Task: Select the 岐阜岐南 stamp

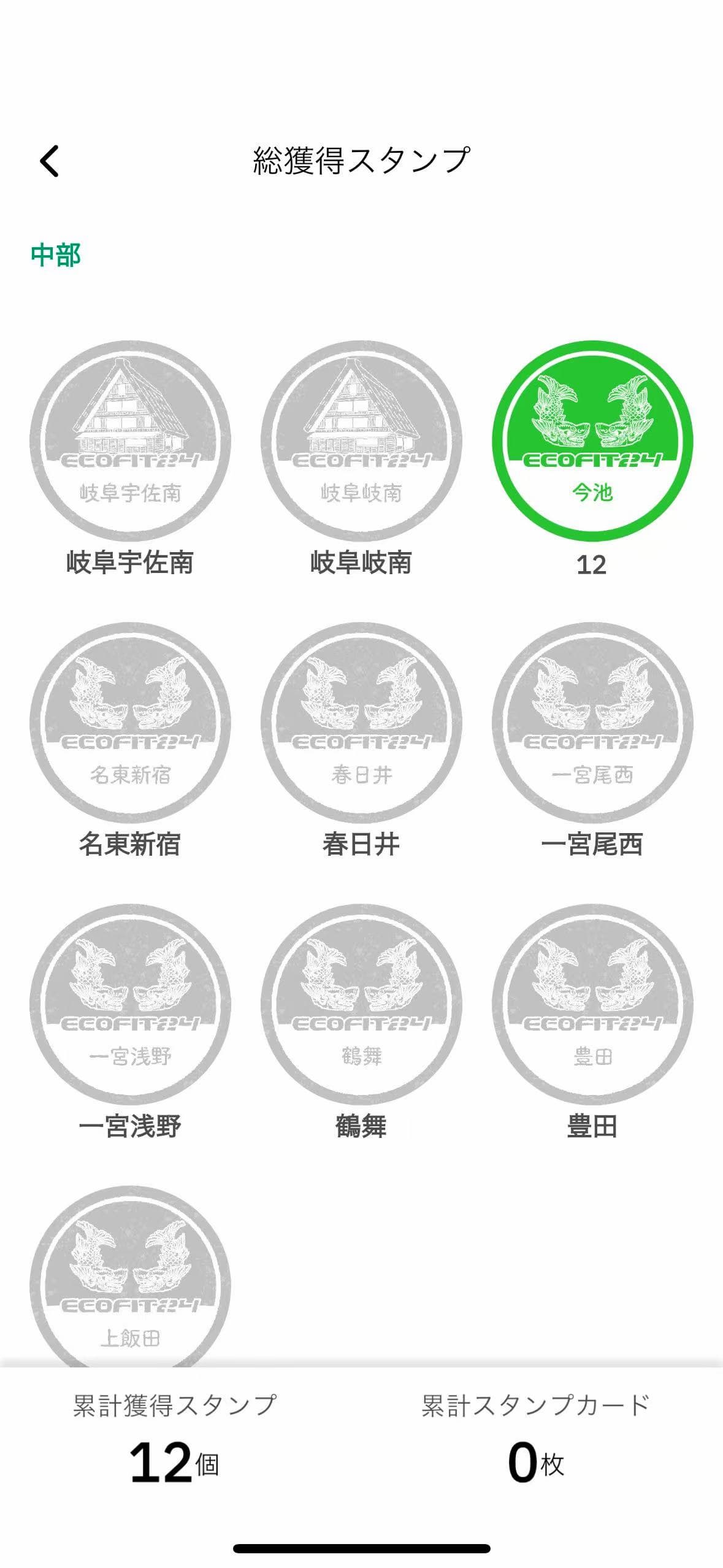Action: click(x=361, y=441)
